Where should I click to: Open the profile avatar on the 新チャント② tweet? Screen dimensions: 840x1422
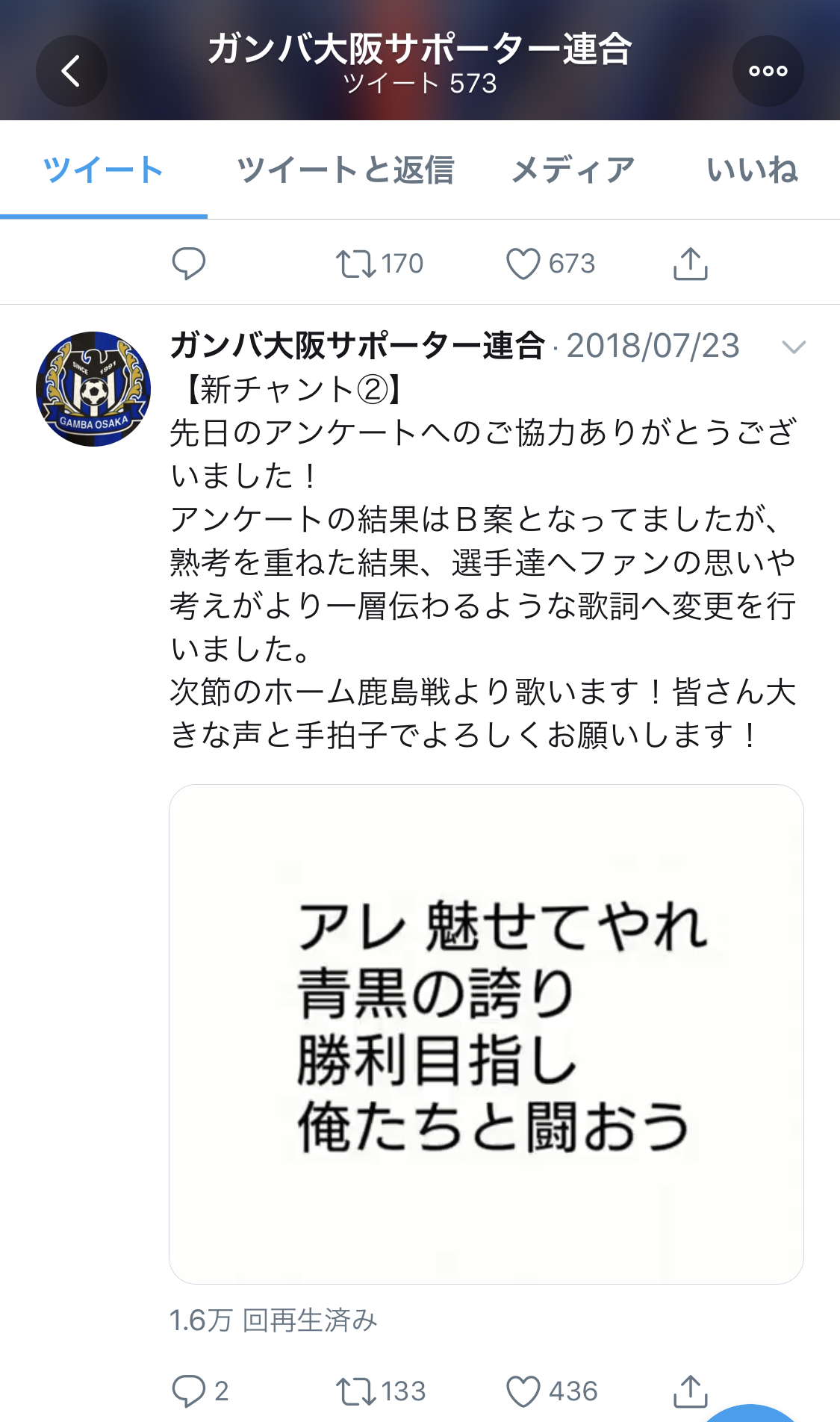coord(93,389)
